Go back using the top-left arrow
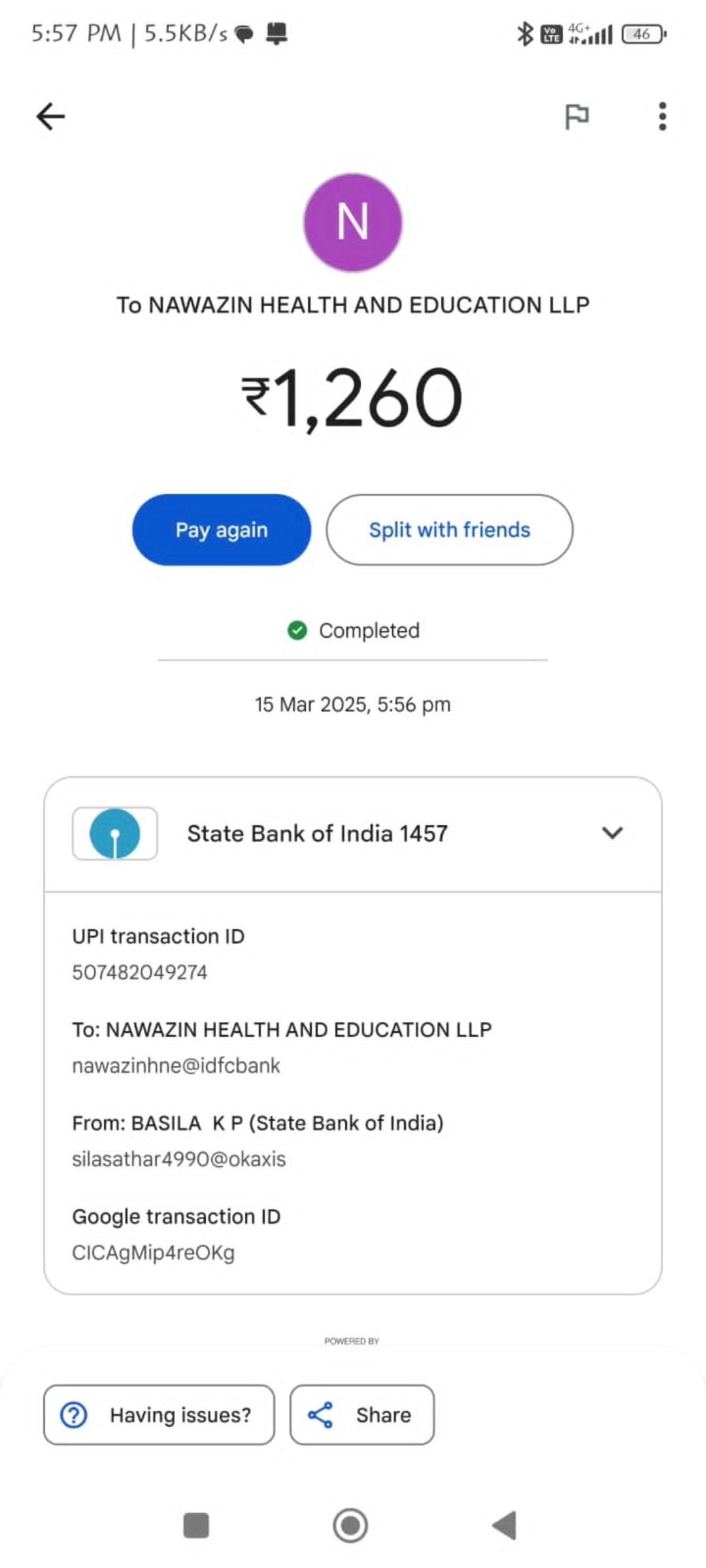 click(50, 117)
